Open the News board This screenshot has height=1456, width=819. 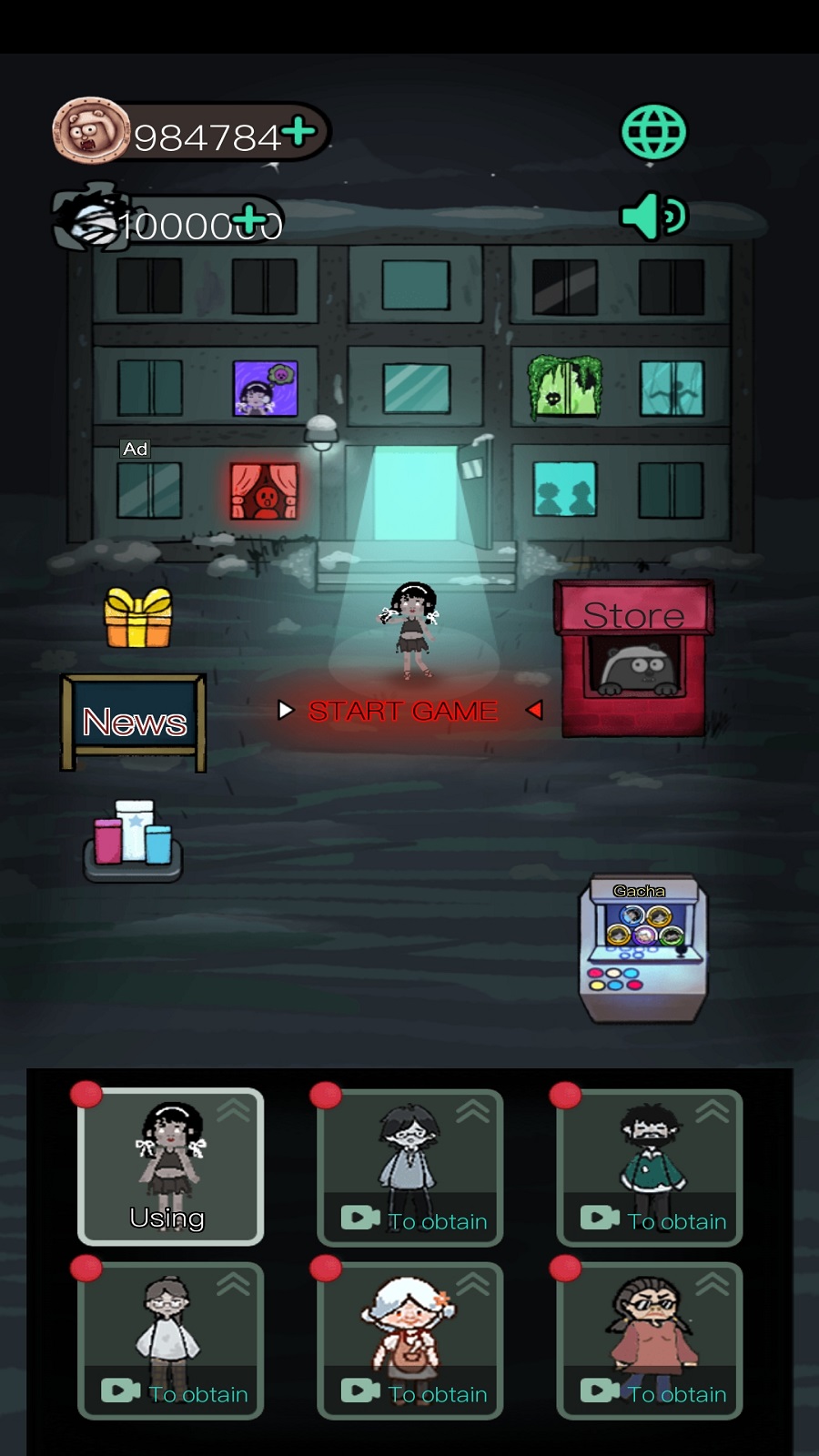point(134,722)
